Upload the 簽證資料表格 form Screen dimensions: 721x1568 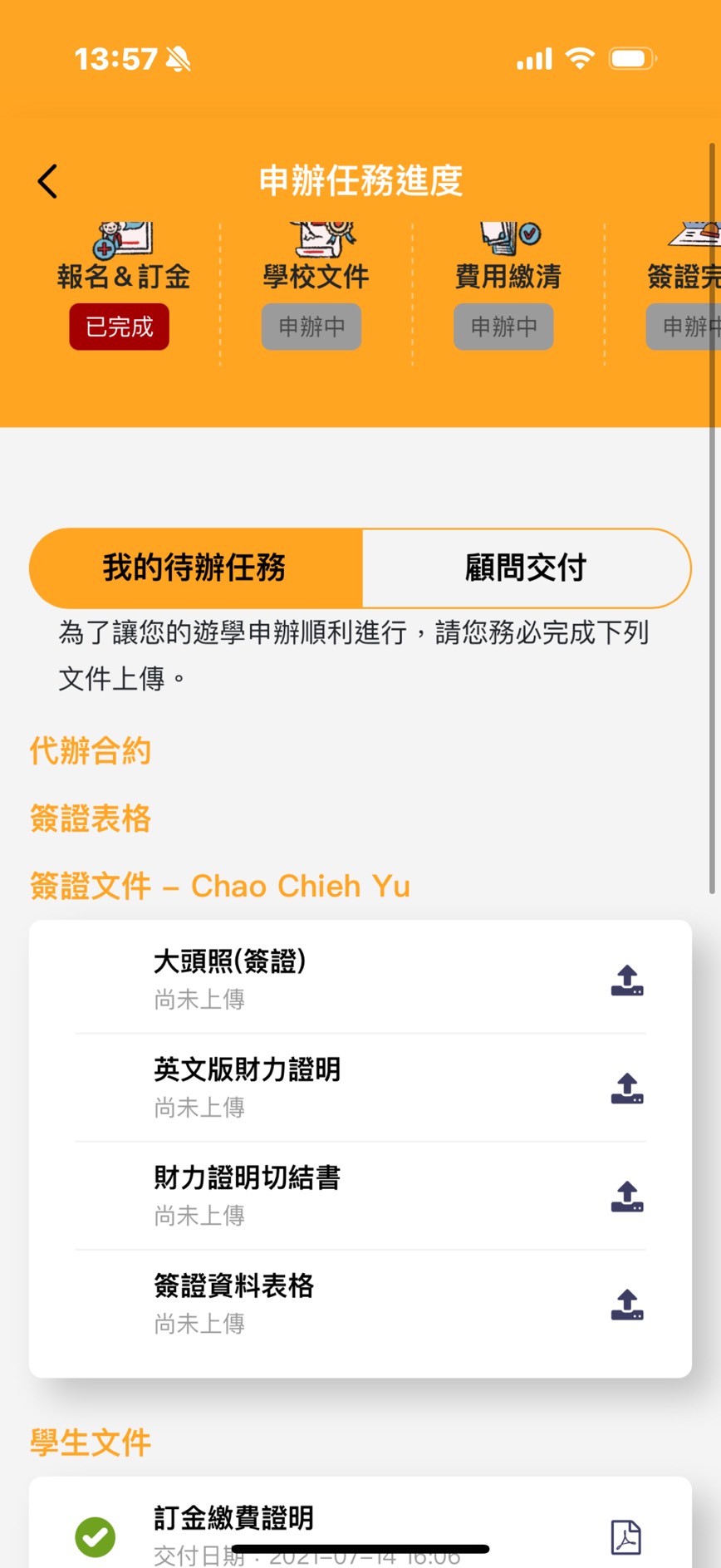(x=627, y=1305)
